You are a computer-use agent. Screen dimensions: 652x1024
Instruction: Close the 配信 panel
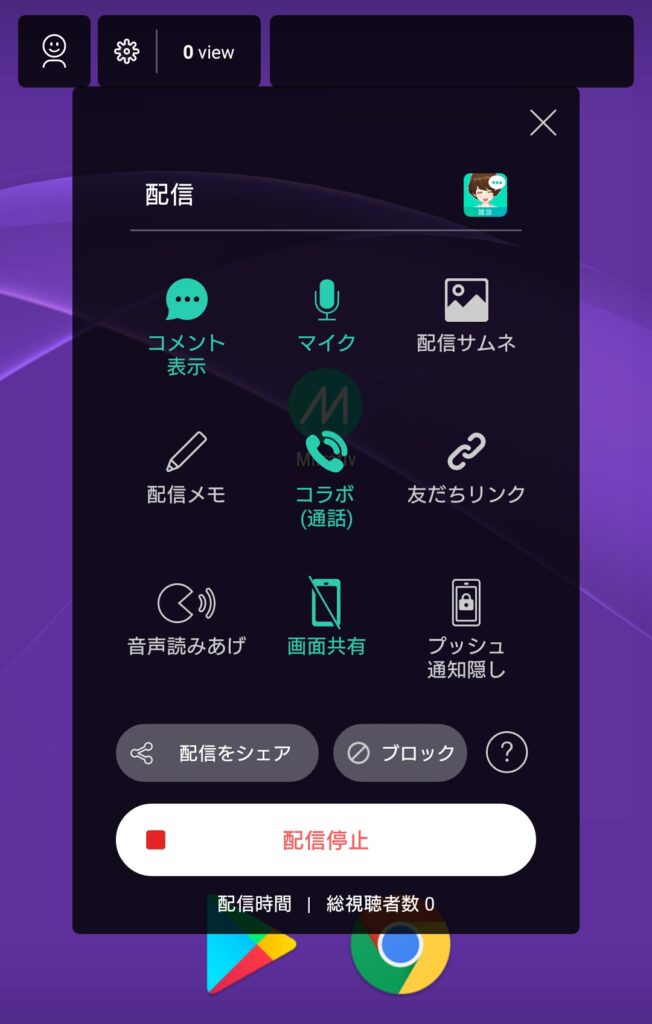[x=543, y=123]
